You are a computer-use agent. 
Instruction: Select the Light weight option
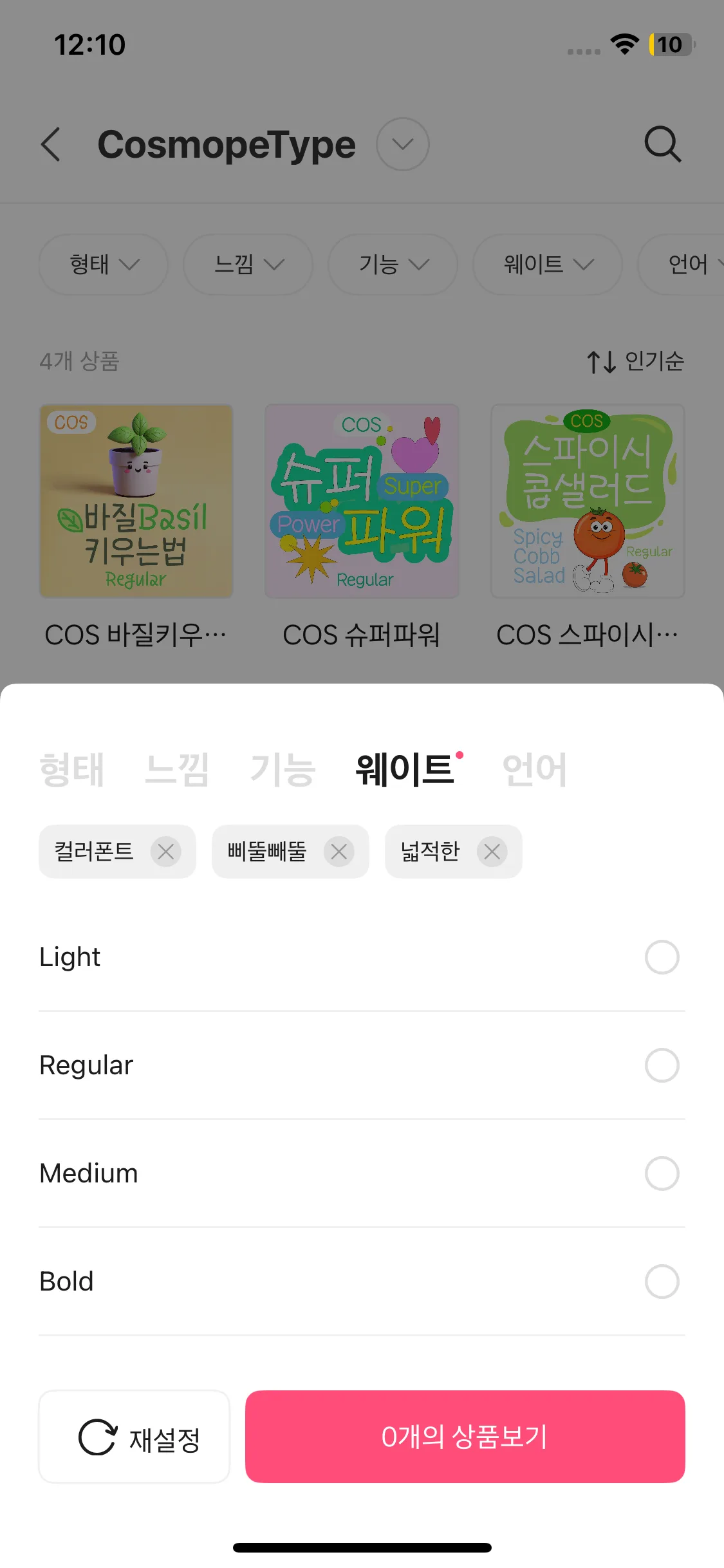coord(662,957)
